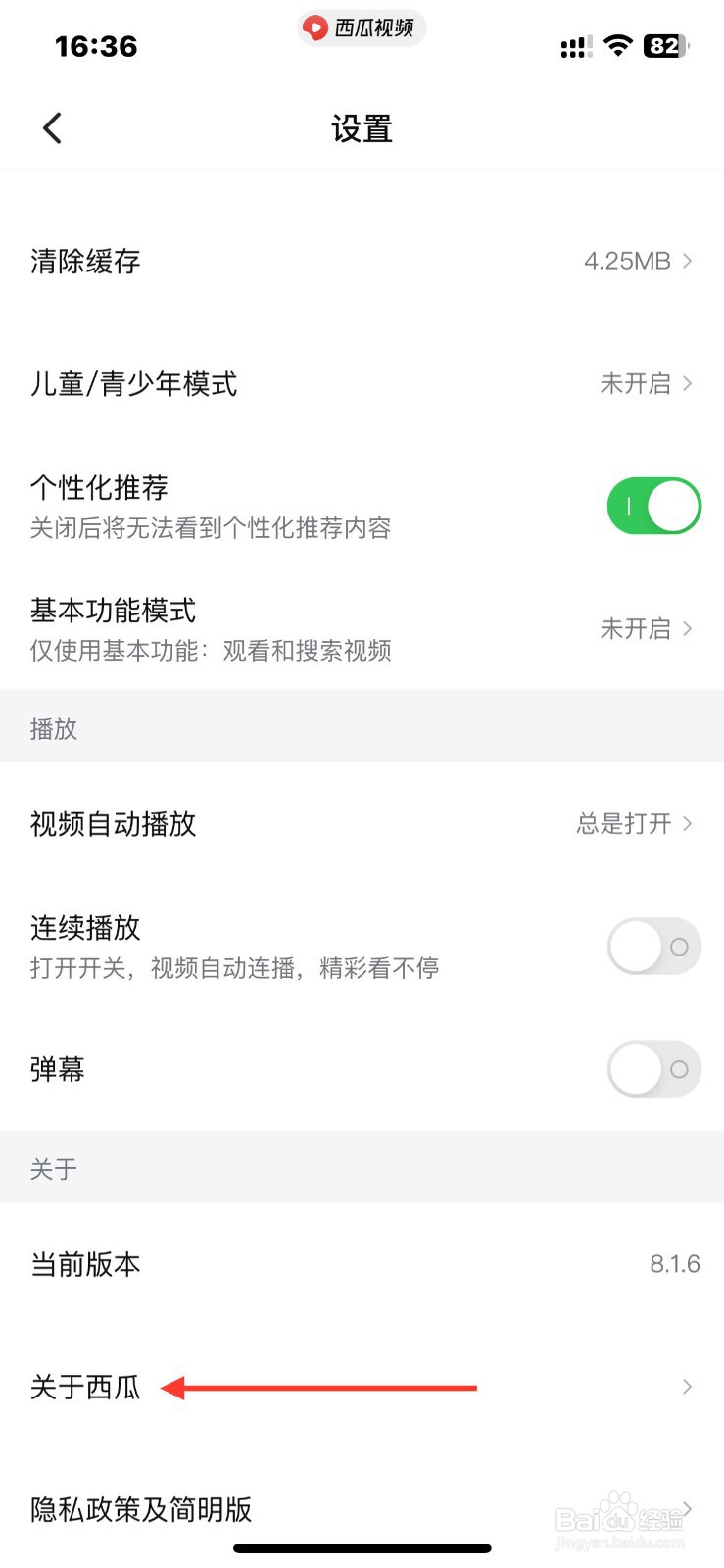Open the chevron next to 隐私政策及简明版
This screenshot has width=724, height=1568.
tap(687, 1510)
